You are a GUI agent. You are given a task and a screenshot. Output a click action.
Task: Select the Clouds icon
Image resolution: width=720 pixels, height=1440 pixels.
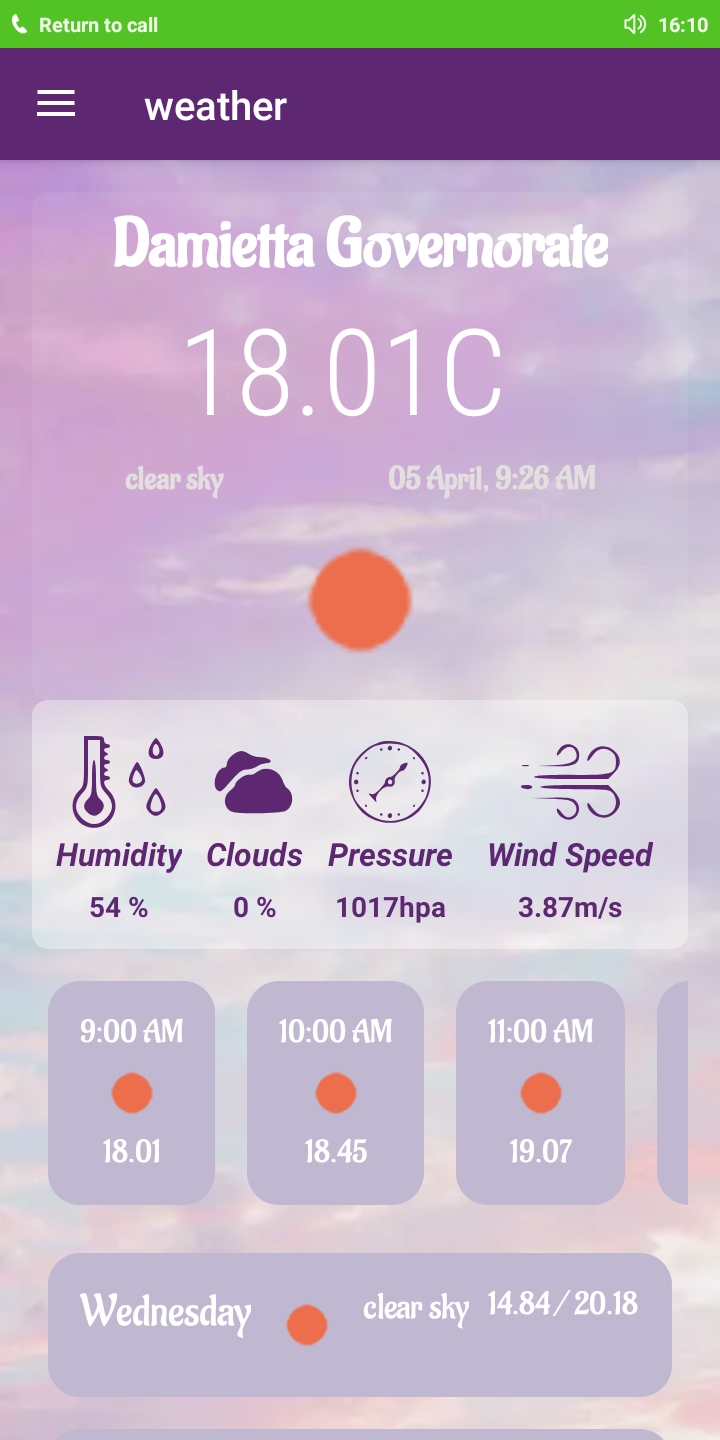coord(253,781)
